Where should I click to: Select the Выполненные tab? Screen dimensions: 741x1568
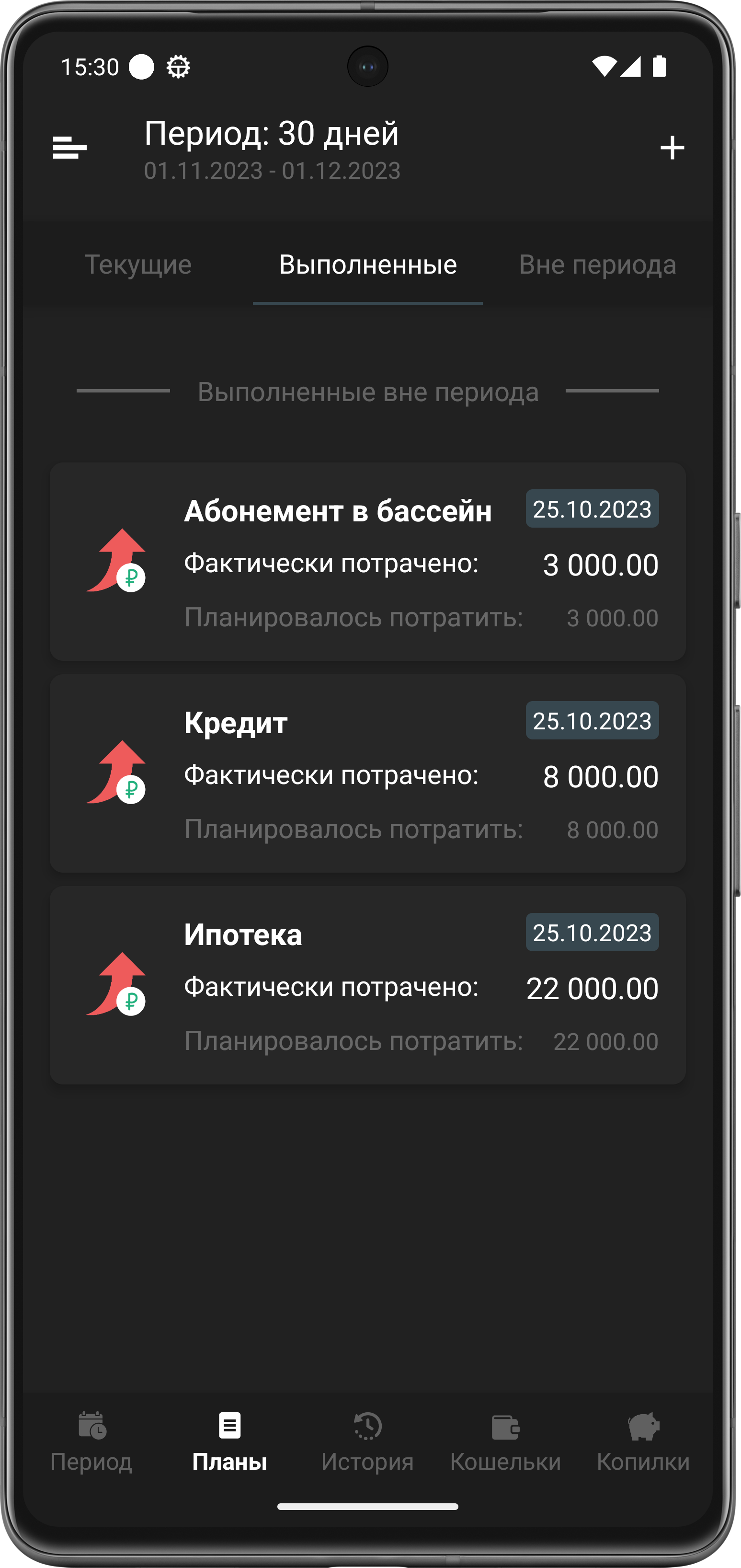[367, 265]
